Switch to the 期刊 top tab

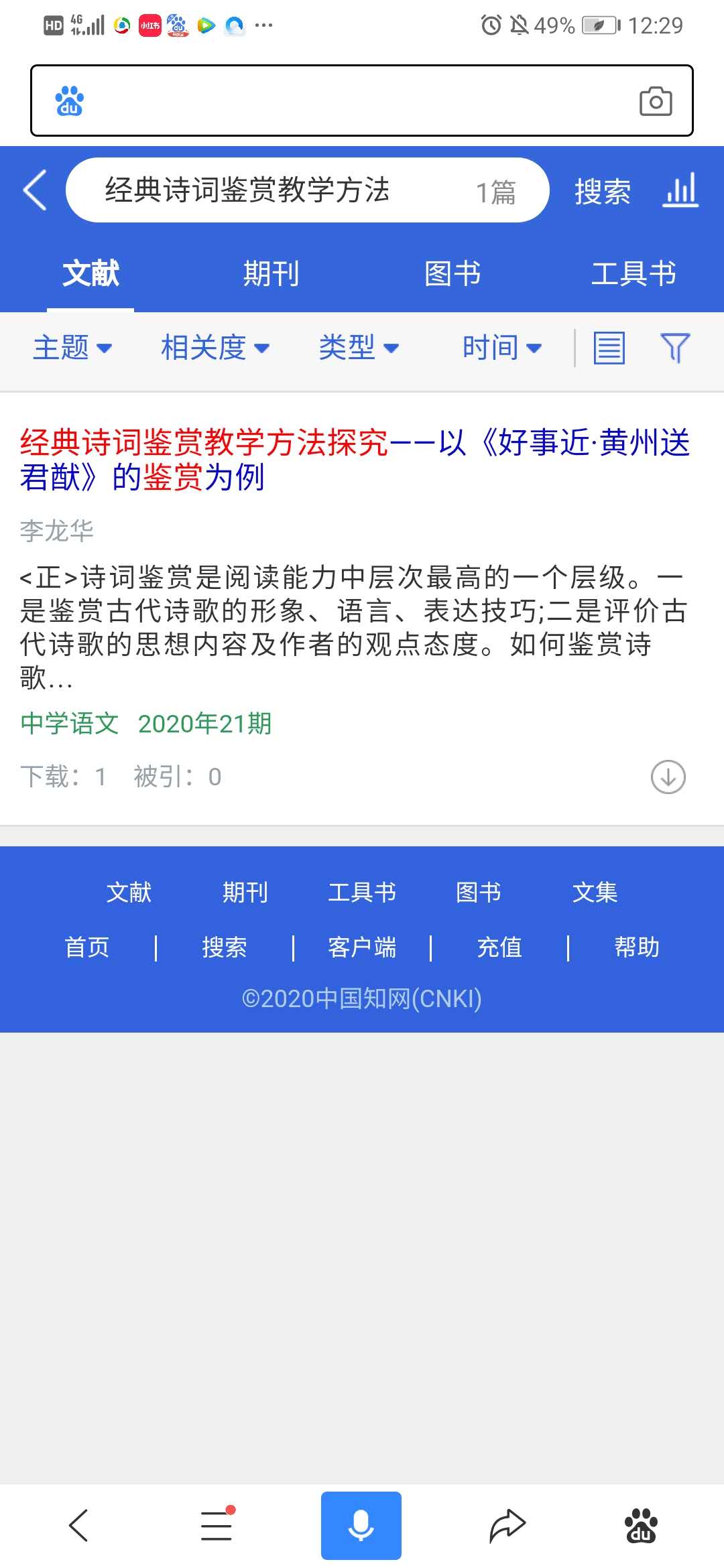[x=271, y=274]
